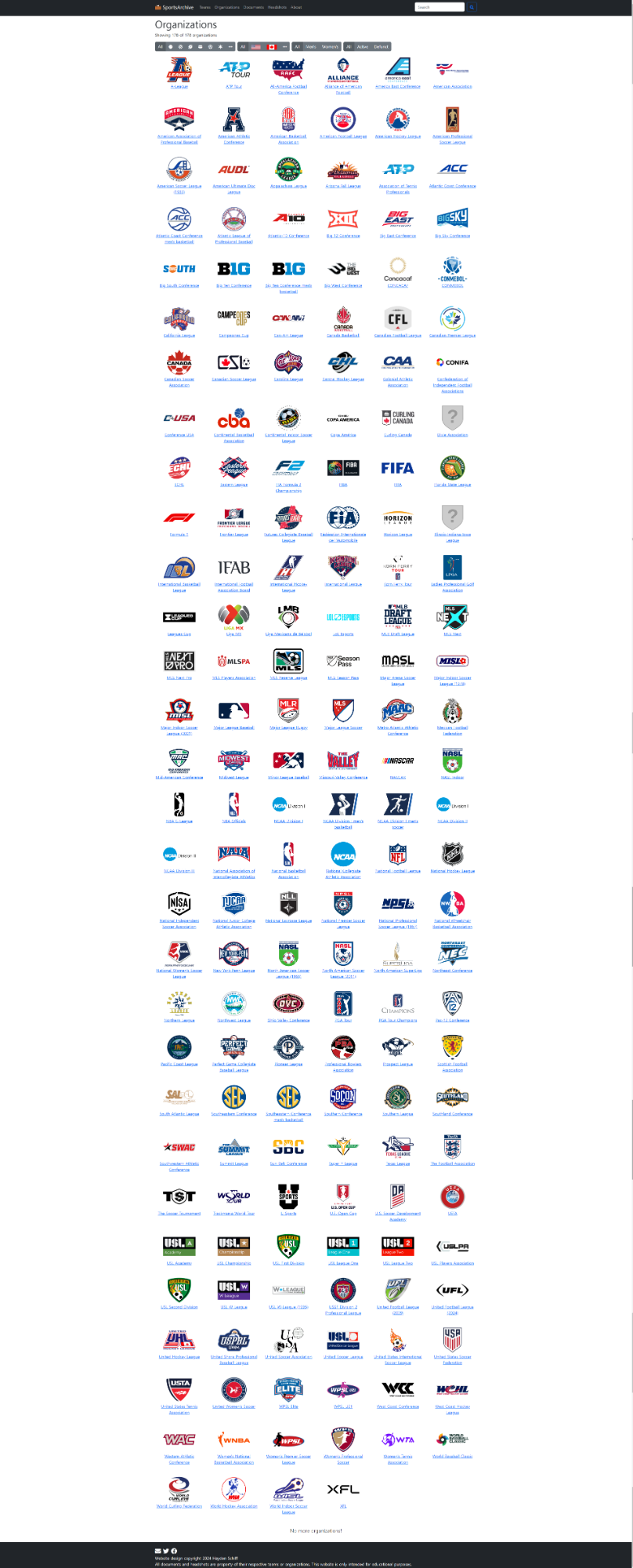Go to Documents page

coord(253,7)
